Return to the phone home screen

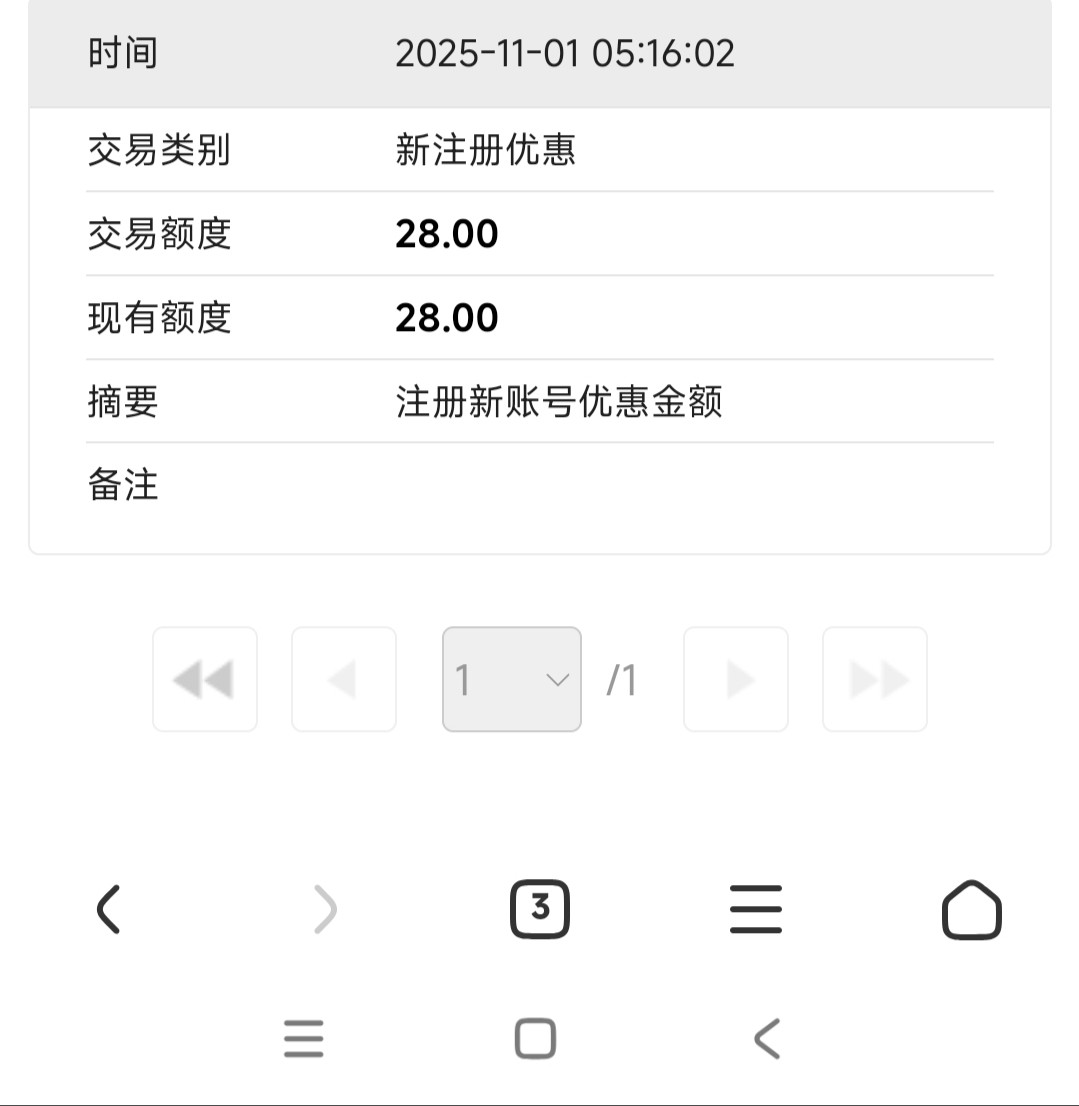535,1039
